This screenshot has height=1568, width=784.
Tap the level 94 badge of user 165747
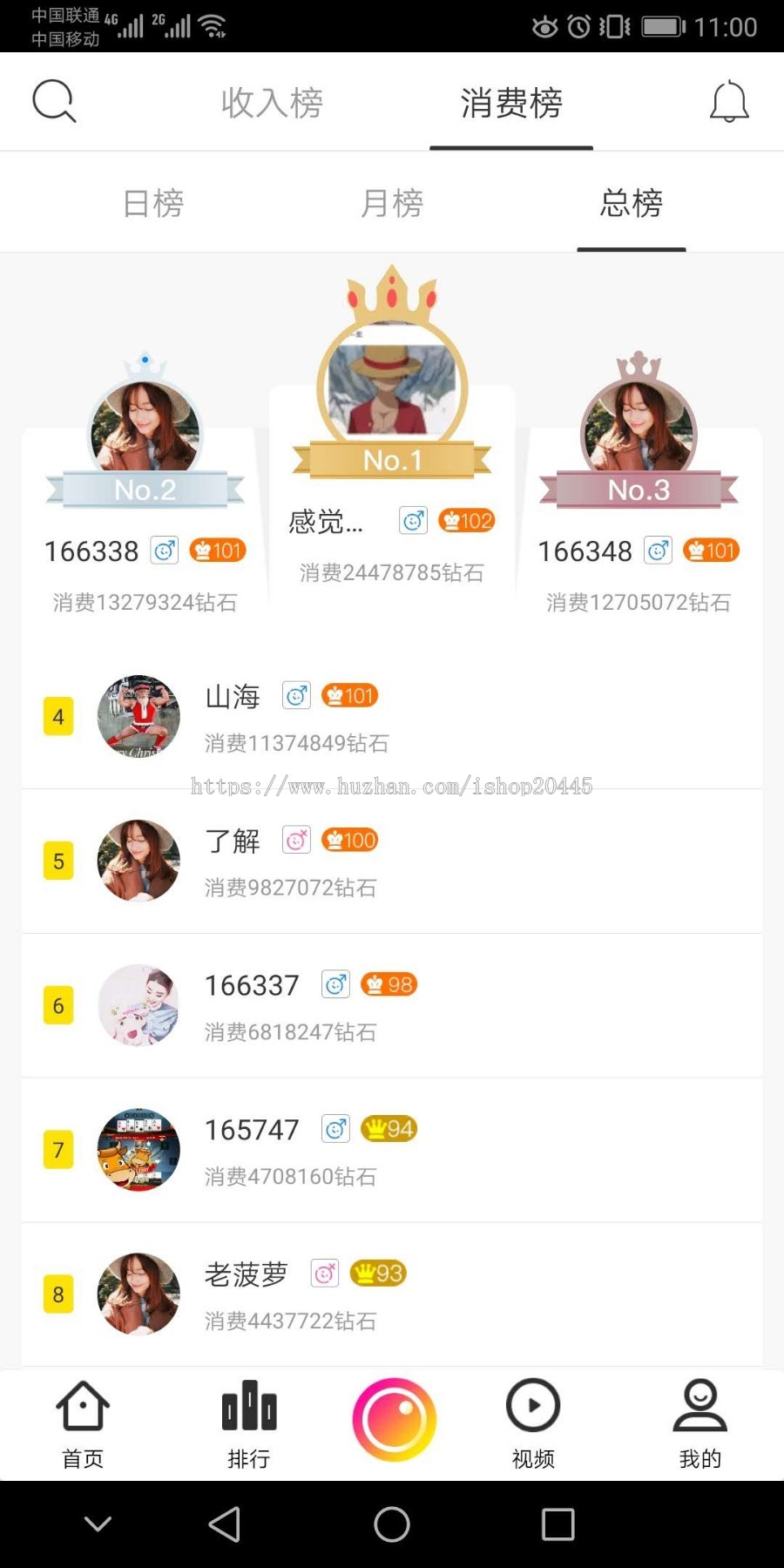(389, 1129)
